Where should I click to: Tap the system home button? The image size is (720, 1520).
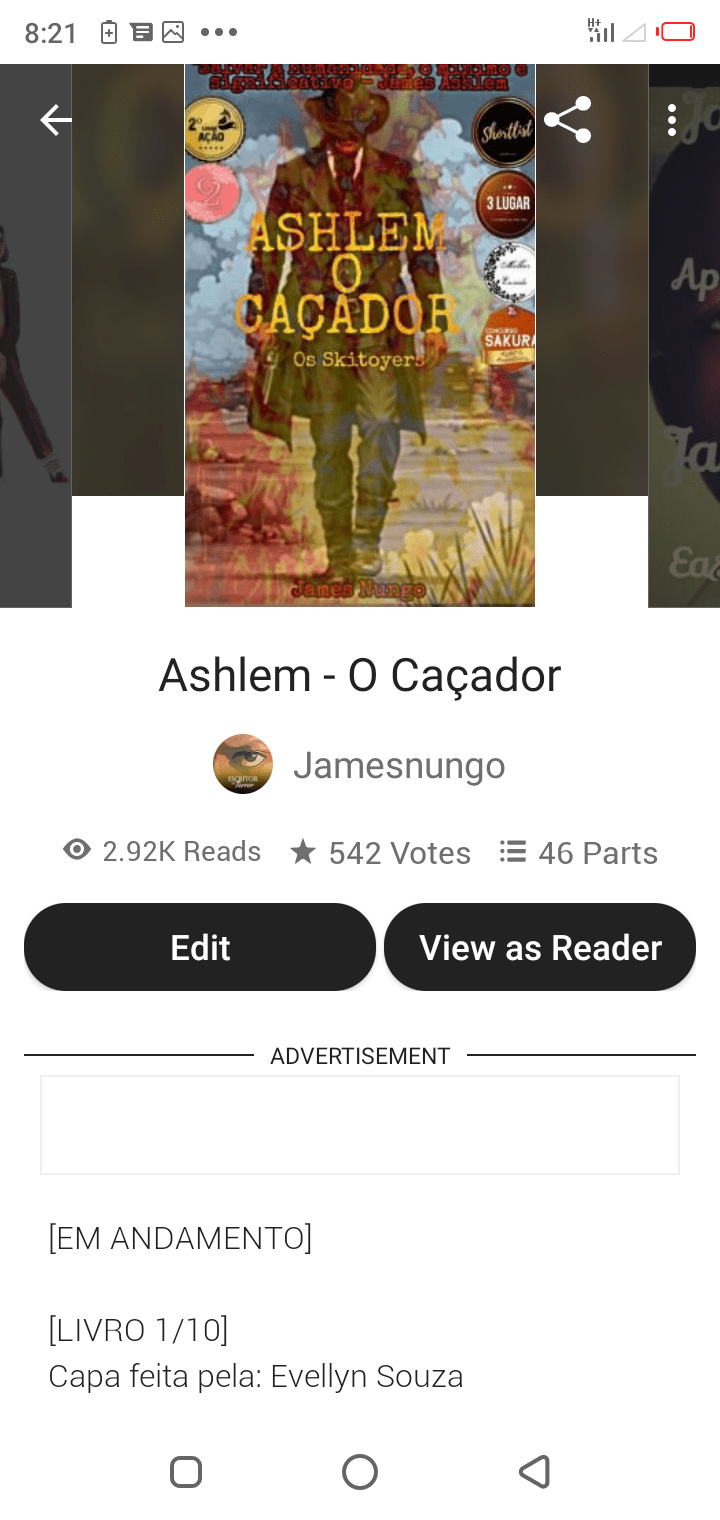point(360,1472)
